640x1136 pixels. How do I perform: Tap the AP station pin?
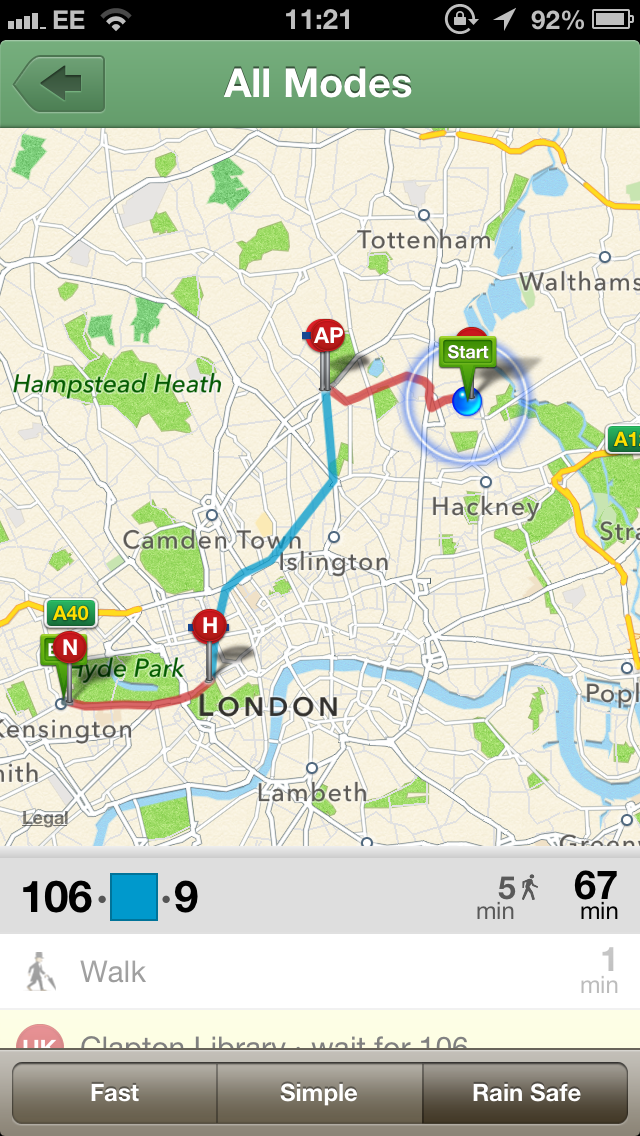pos(327,337)
